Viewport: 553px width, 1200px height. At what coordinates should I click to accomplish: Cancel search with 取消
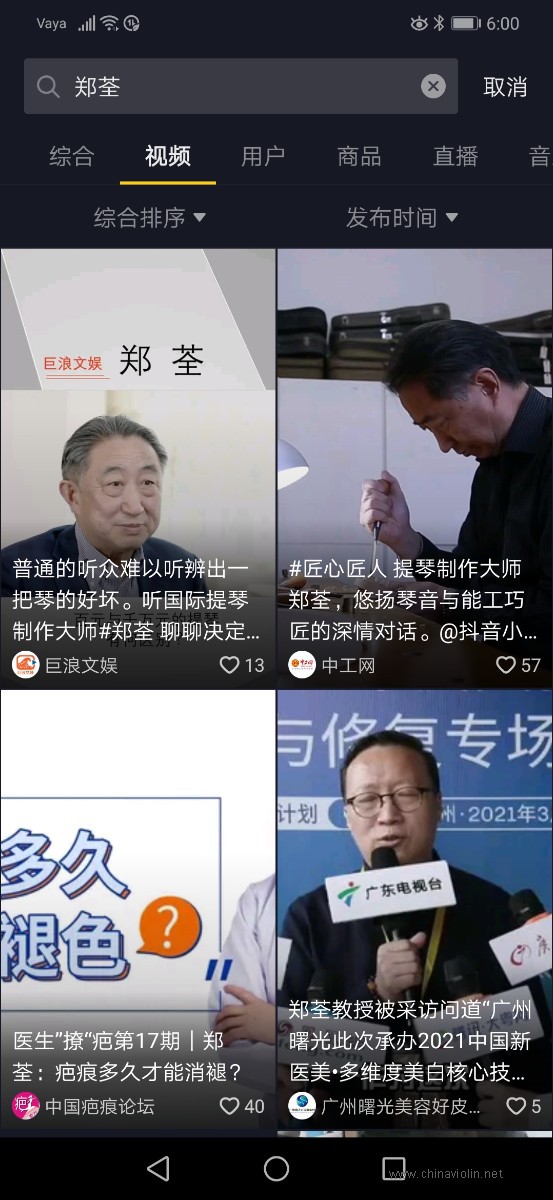[505, 87]
